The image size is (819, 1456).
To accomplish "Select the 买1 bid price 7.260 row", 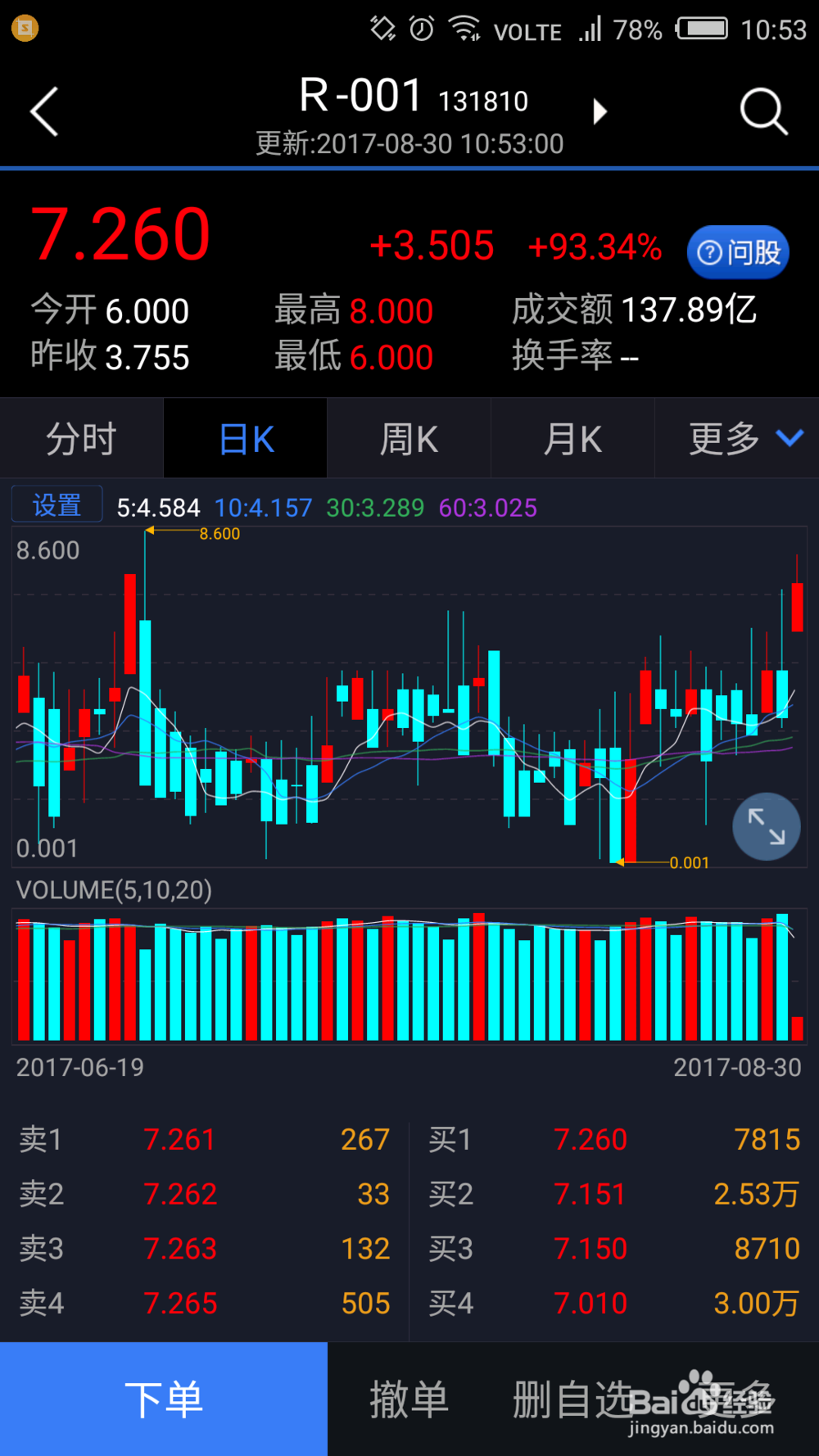I will 590,1139.
